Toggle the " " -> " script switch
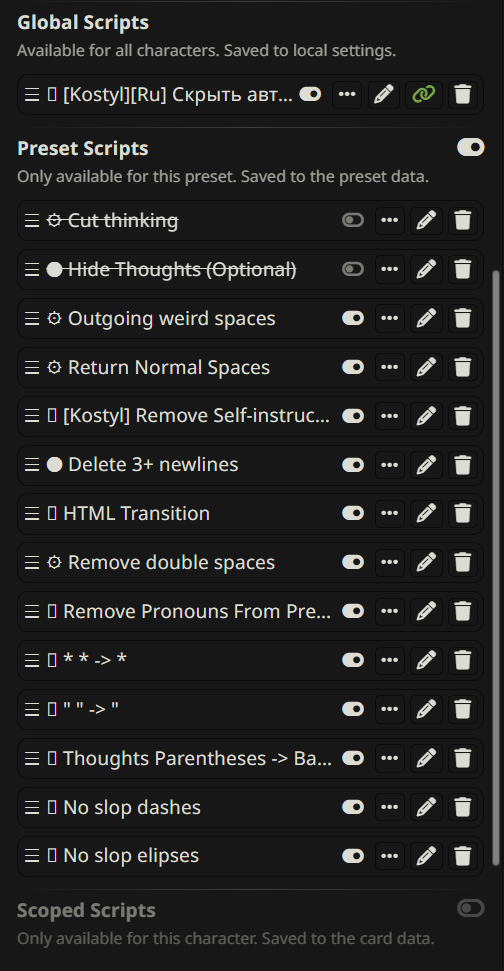 click(353, 710)
